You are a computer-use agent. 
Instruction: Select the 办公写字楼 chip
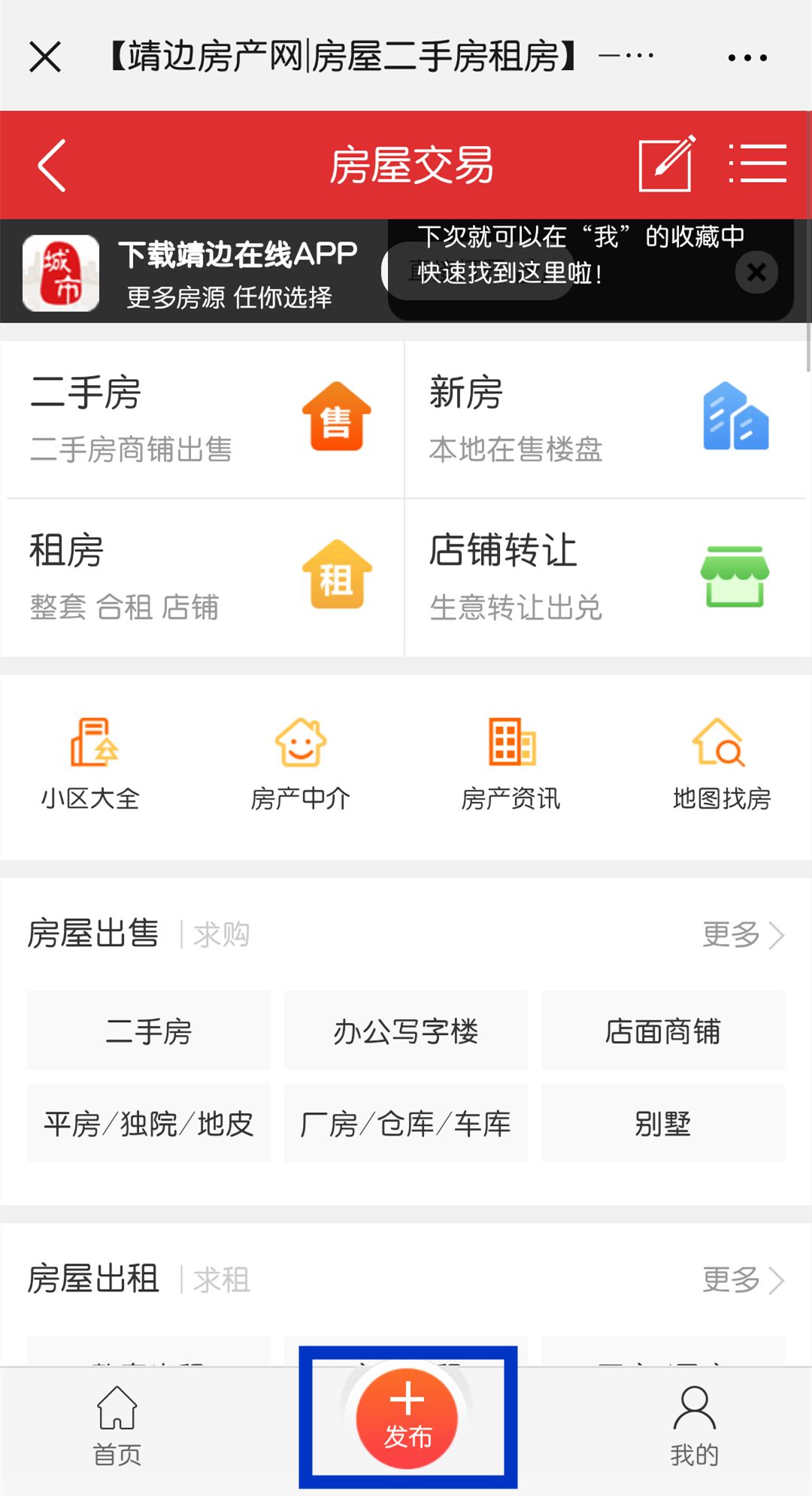pos(406,1030)
